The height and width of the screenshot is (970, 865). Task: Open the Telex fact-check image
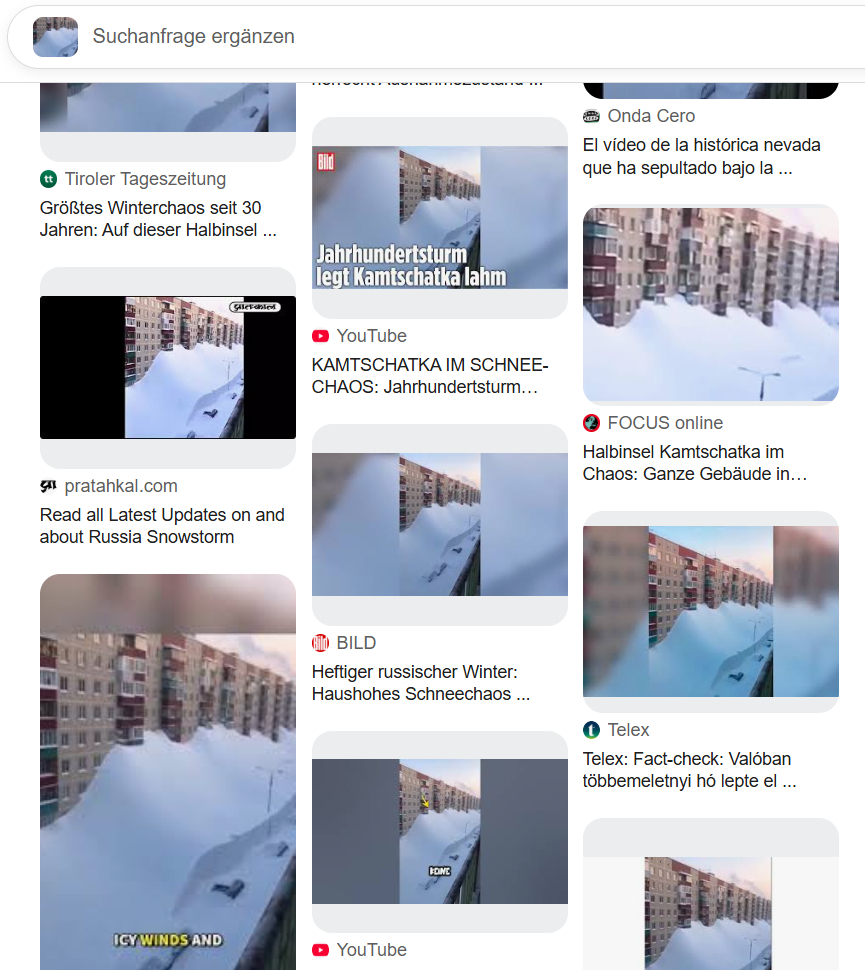click(711, 611)
